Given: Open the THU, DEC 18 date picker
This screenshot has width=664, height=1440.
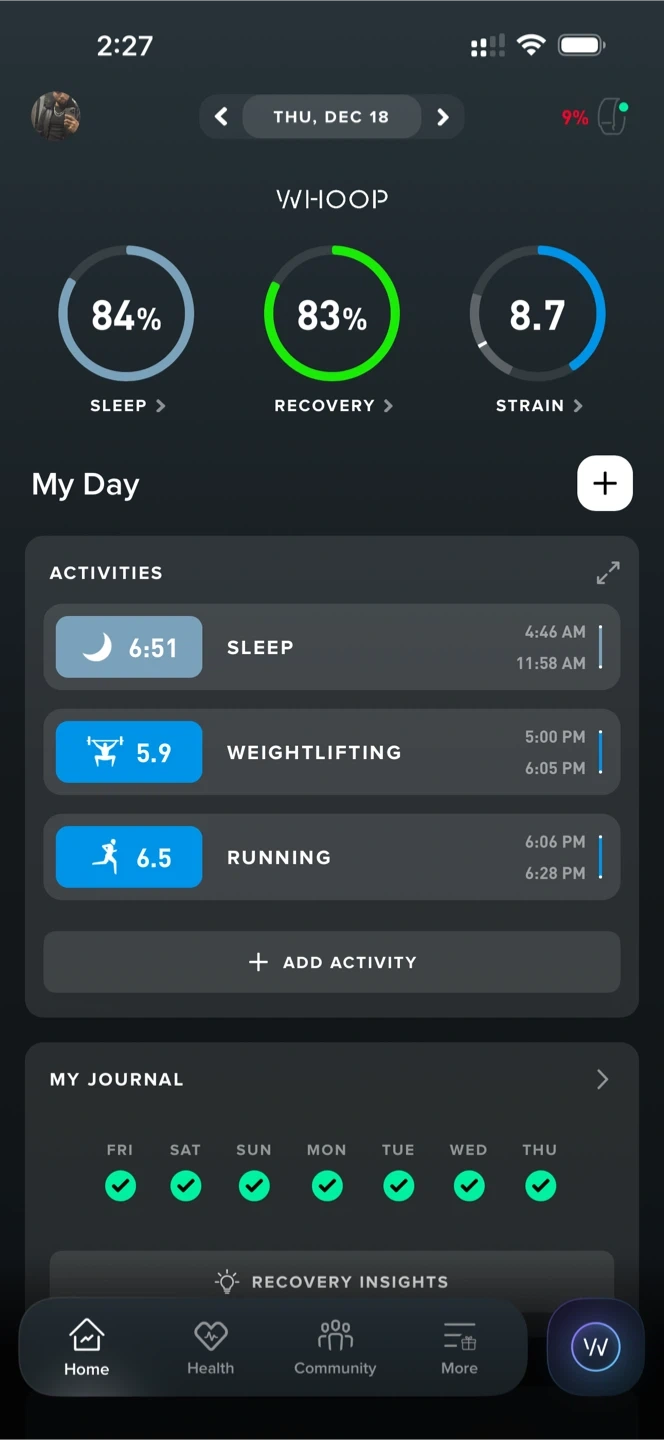Looking at the screenshot, I should 331,117.
